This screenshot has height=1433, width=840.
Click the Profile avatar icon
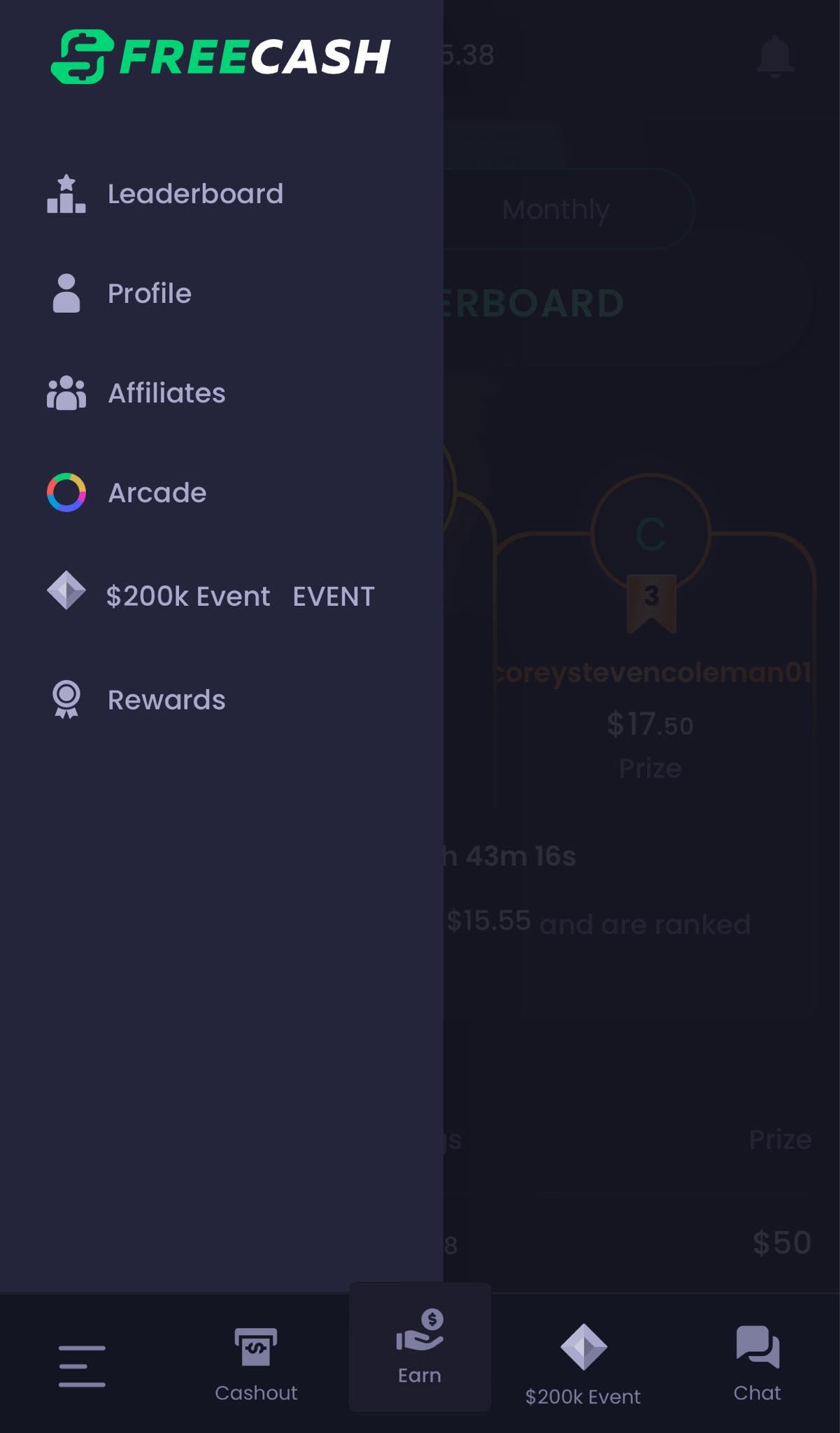(66, 293)
